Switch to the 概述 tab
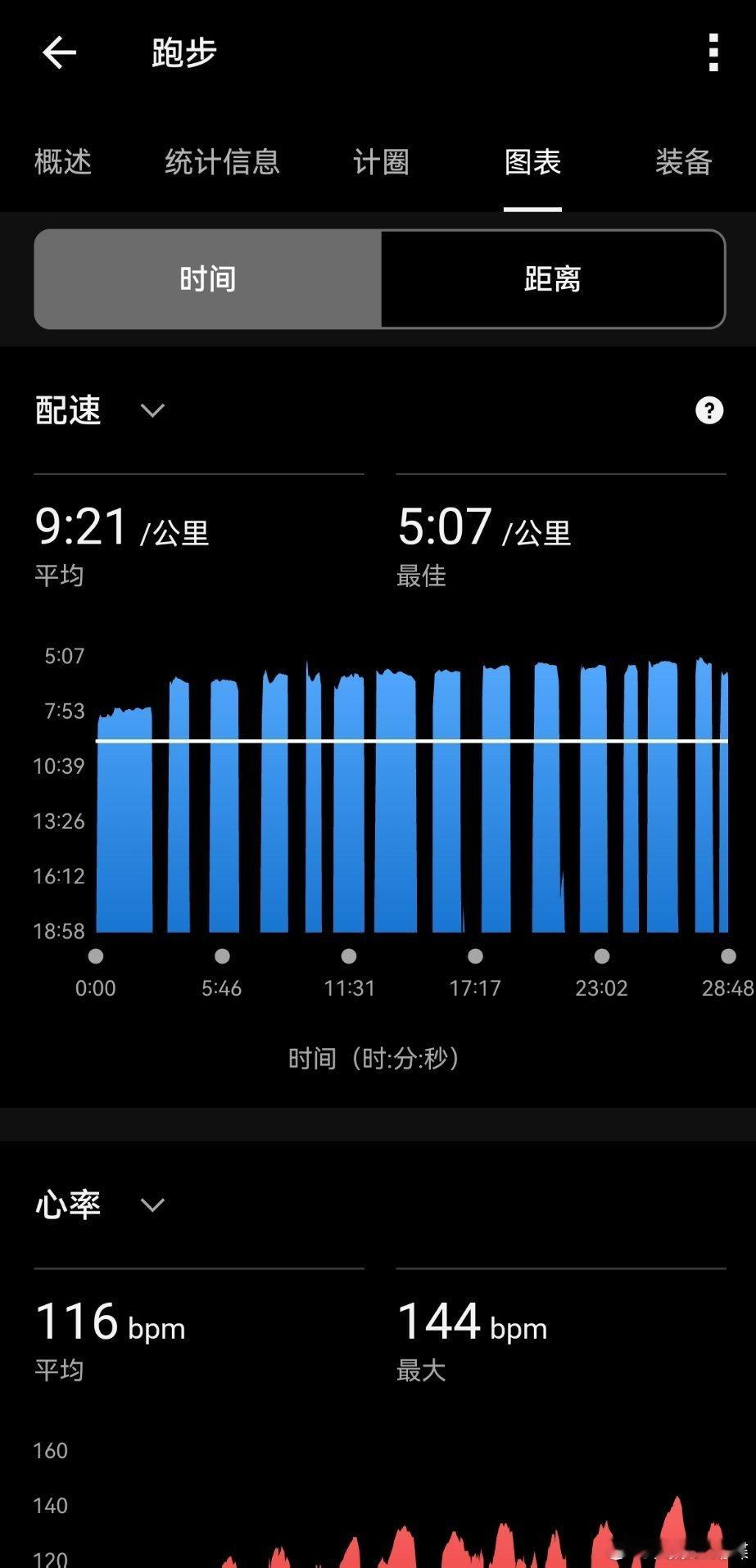 point(63,162)
